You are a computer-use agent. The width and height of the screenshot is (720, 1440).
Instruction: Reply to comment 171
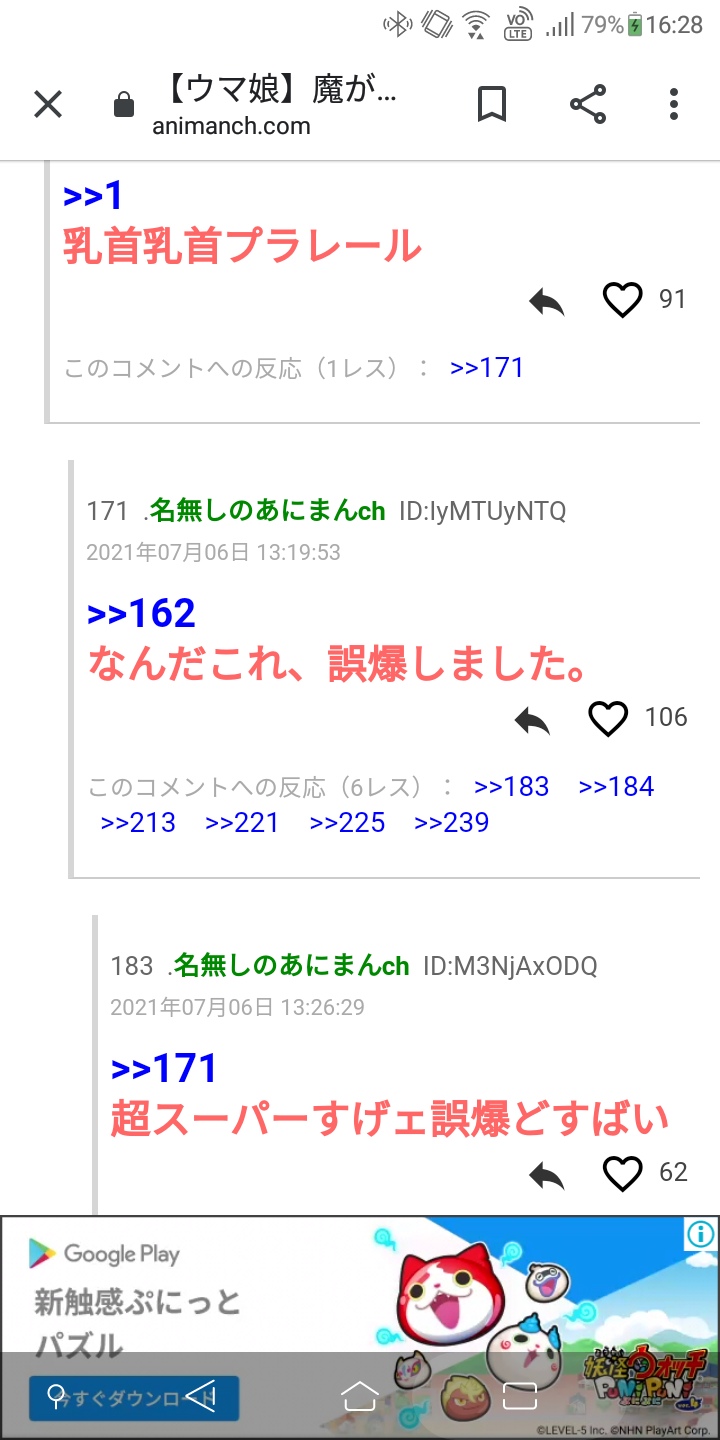533,720
